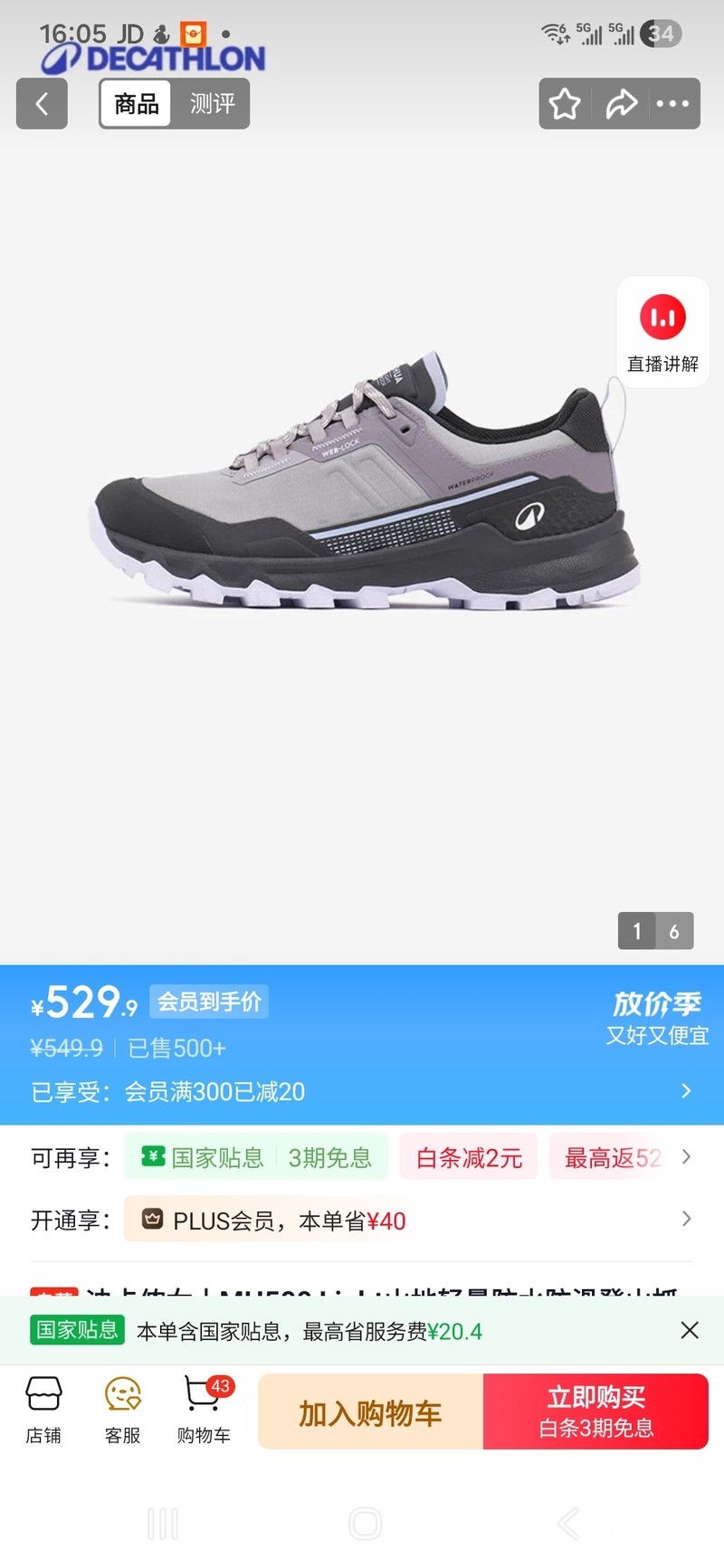Share this product
Screen dimensions: 724x1568
coord(621,104)
